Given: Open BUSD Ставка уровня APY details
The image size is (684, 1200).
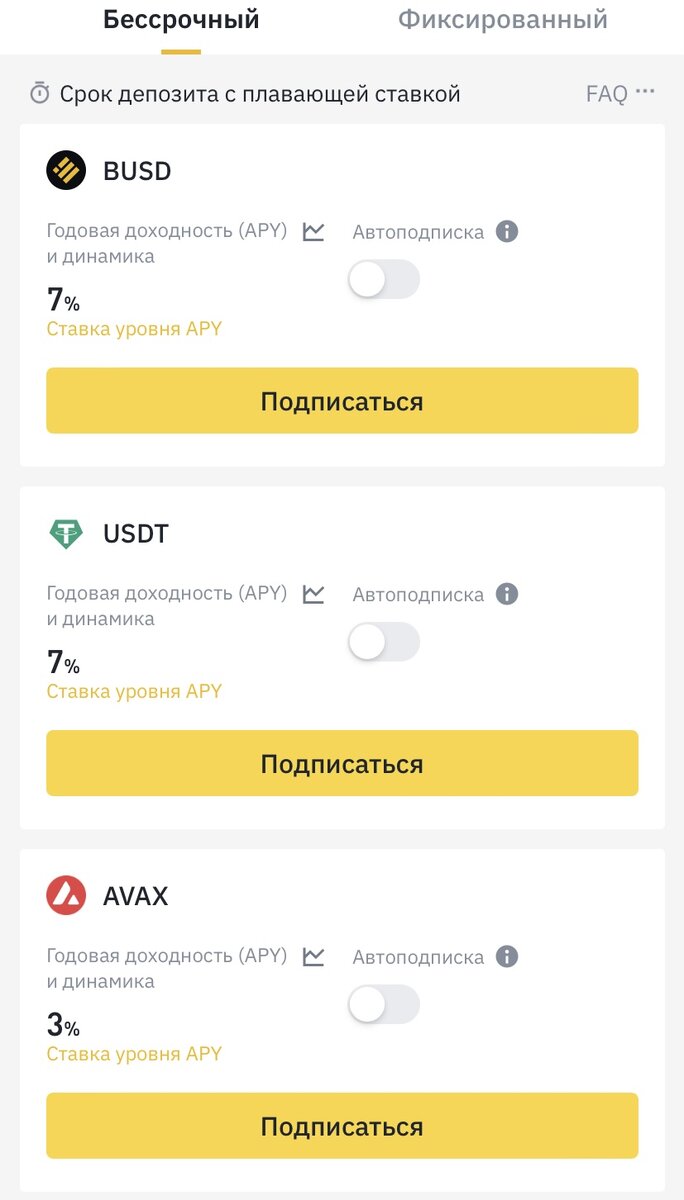Looking at the screenshot, I should 134,328.
